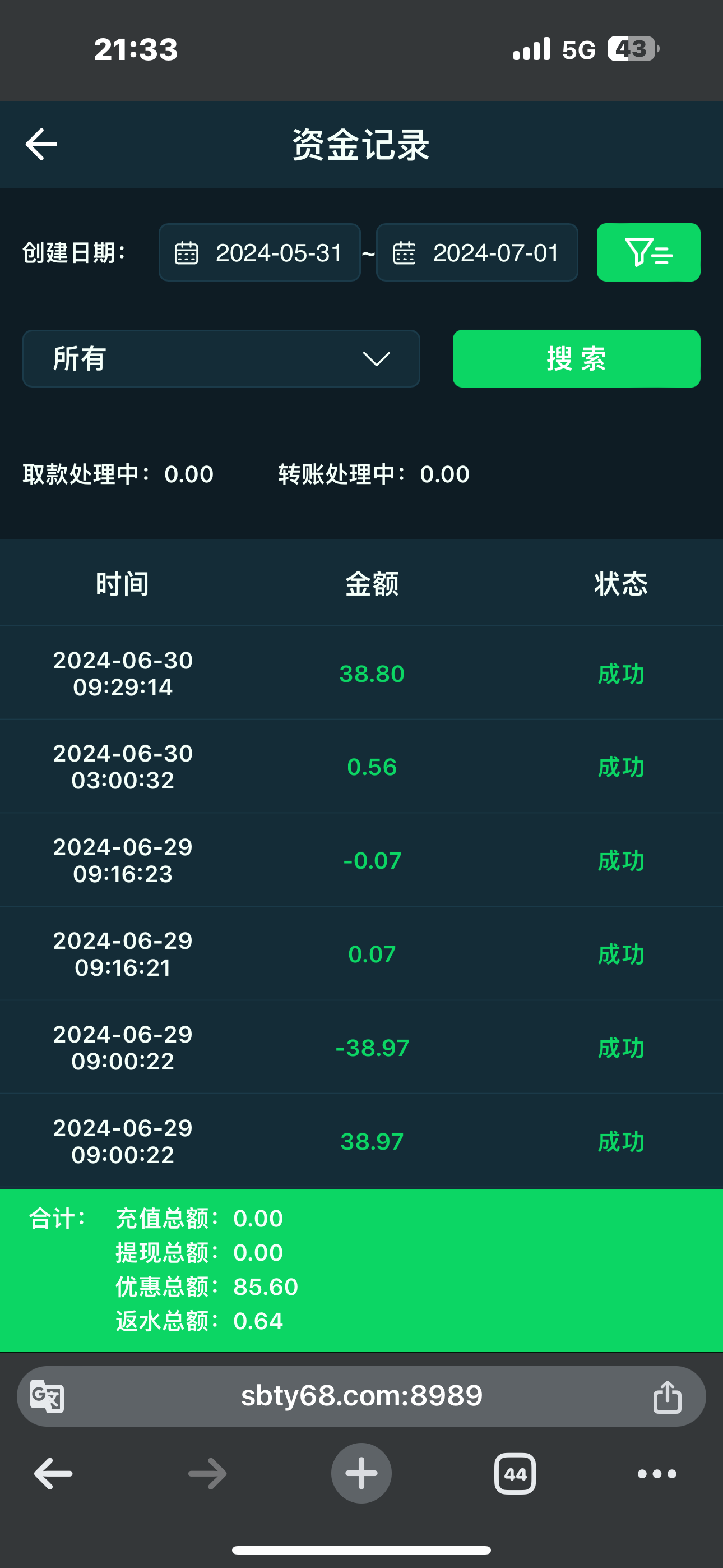723x1568 pixels.
Task: Show the 44 open tabs
Action: pyautogui.click(x=515, y=1474)
